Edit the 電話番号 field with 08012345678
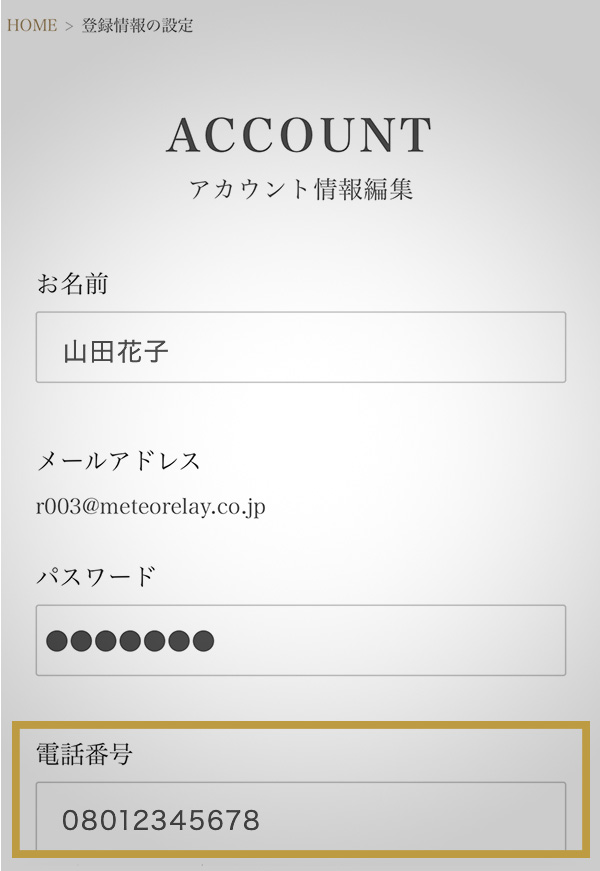 click(x=300, y=820)
